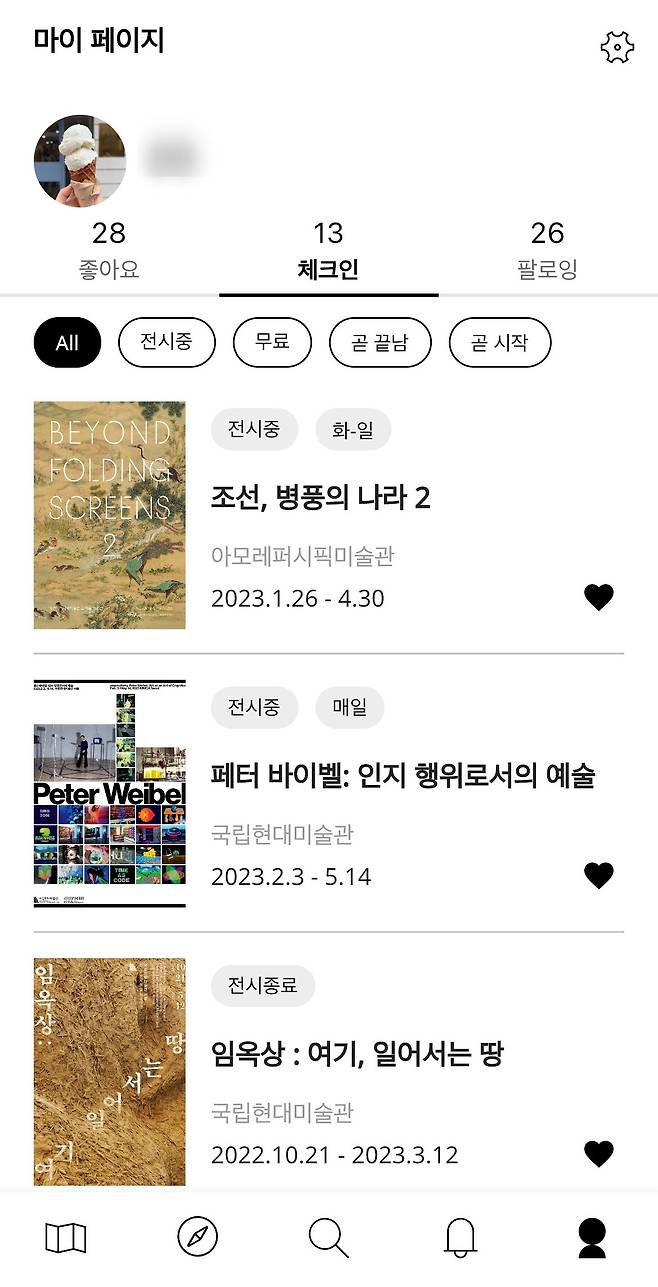658x1287 pixels.
Task: Open the map tab in bottom navigation
Action: point(66,1238)
